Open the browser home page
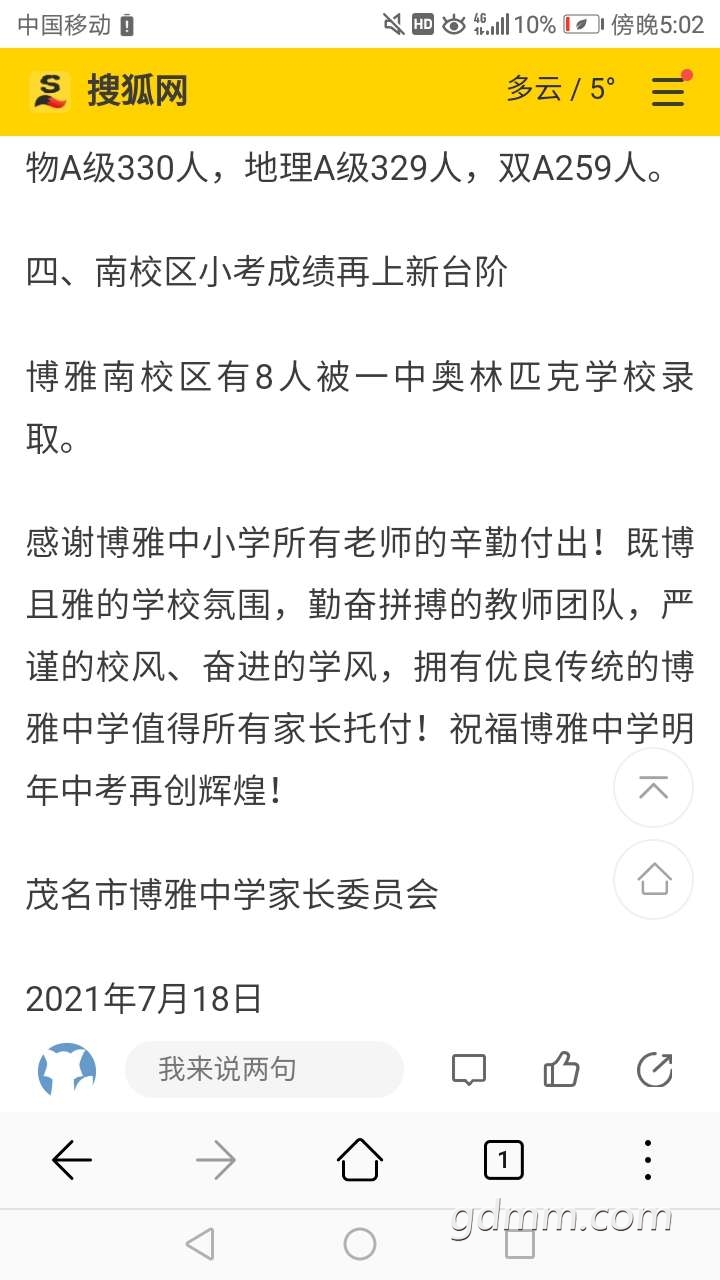720x1280 pixels. (x=360, y=1160)
